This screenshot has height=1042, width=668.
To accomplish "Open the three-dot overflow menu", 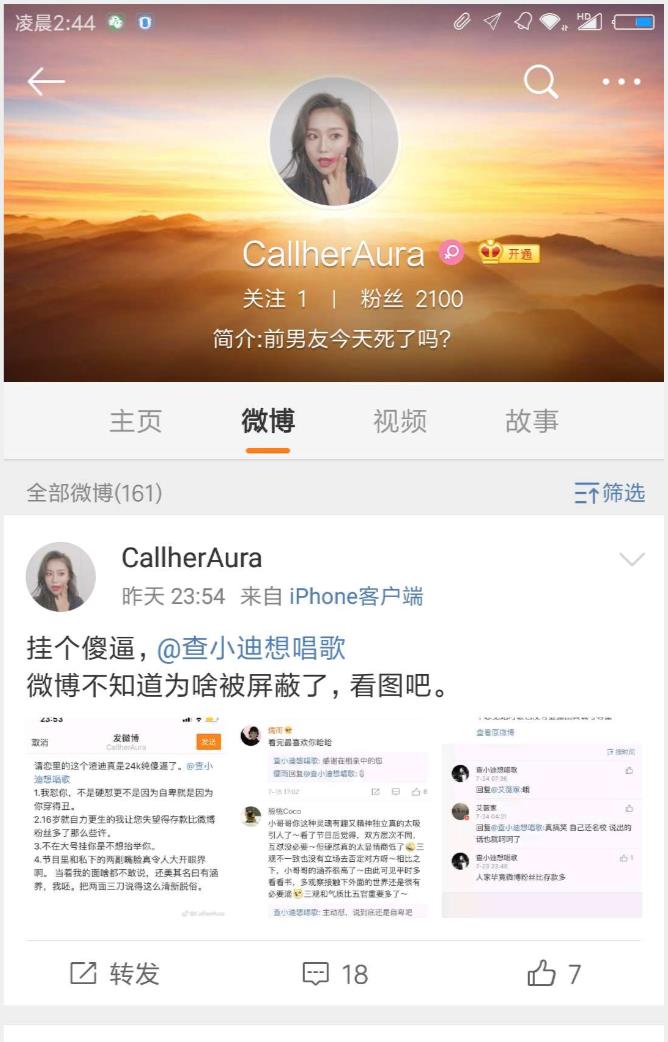I will coord(621,82).
